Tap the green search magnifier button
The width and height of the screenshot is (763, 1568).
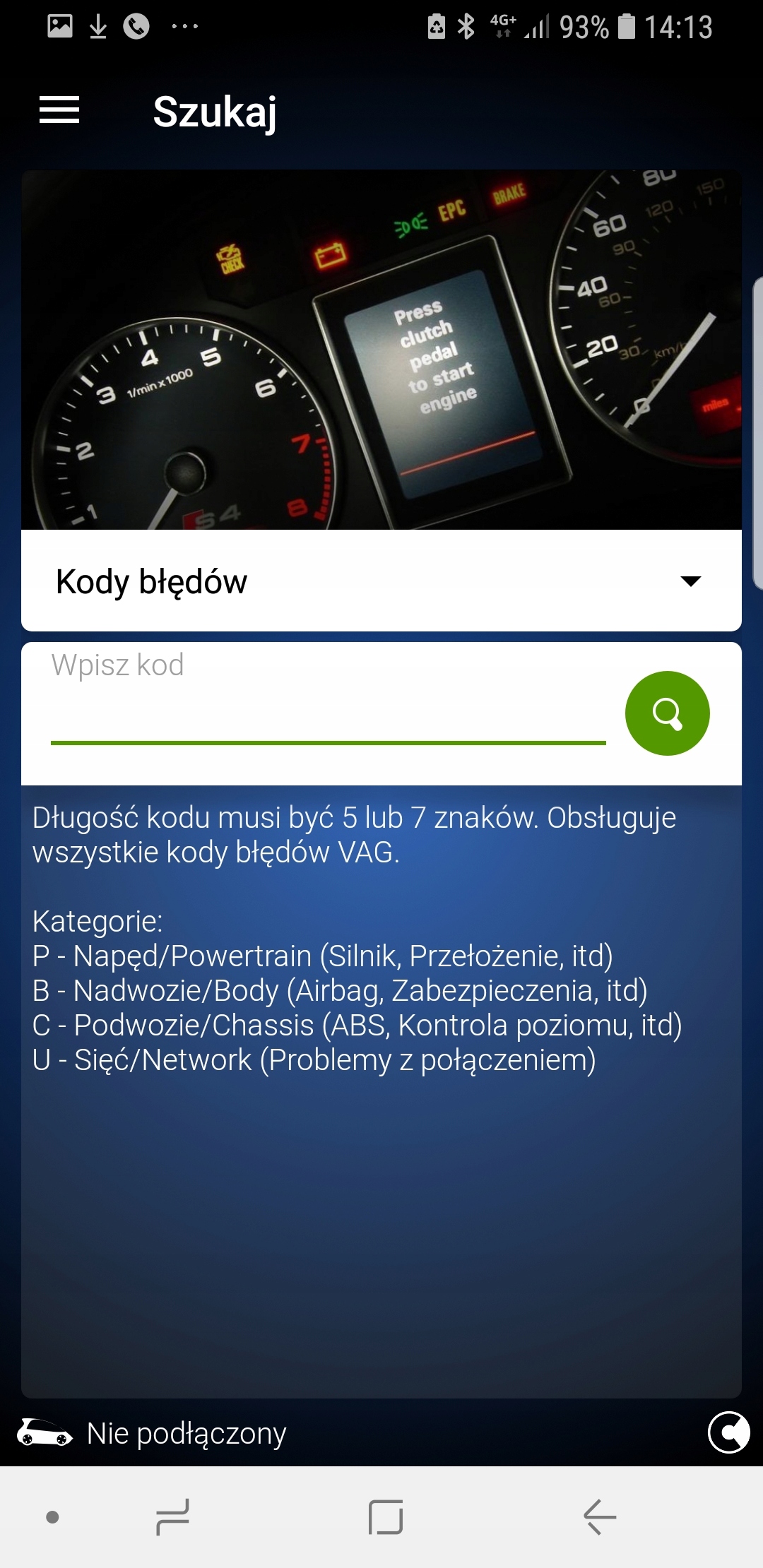click(667, 713)
